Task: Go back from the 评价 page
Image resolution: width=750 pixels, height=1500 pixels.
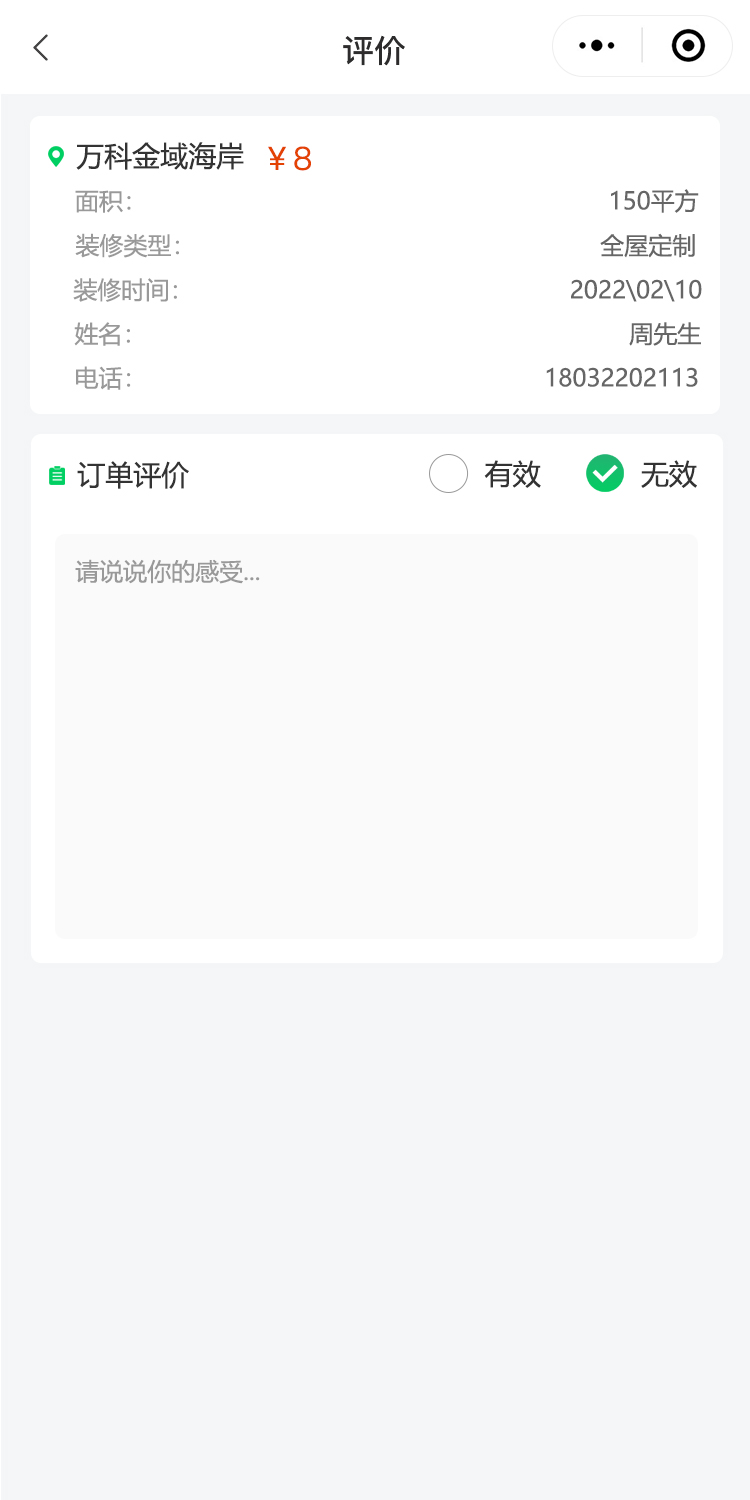Action: tap(41, 47)
